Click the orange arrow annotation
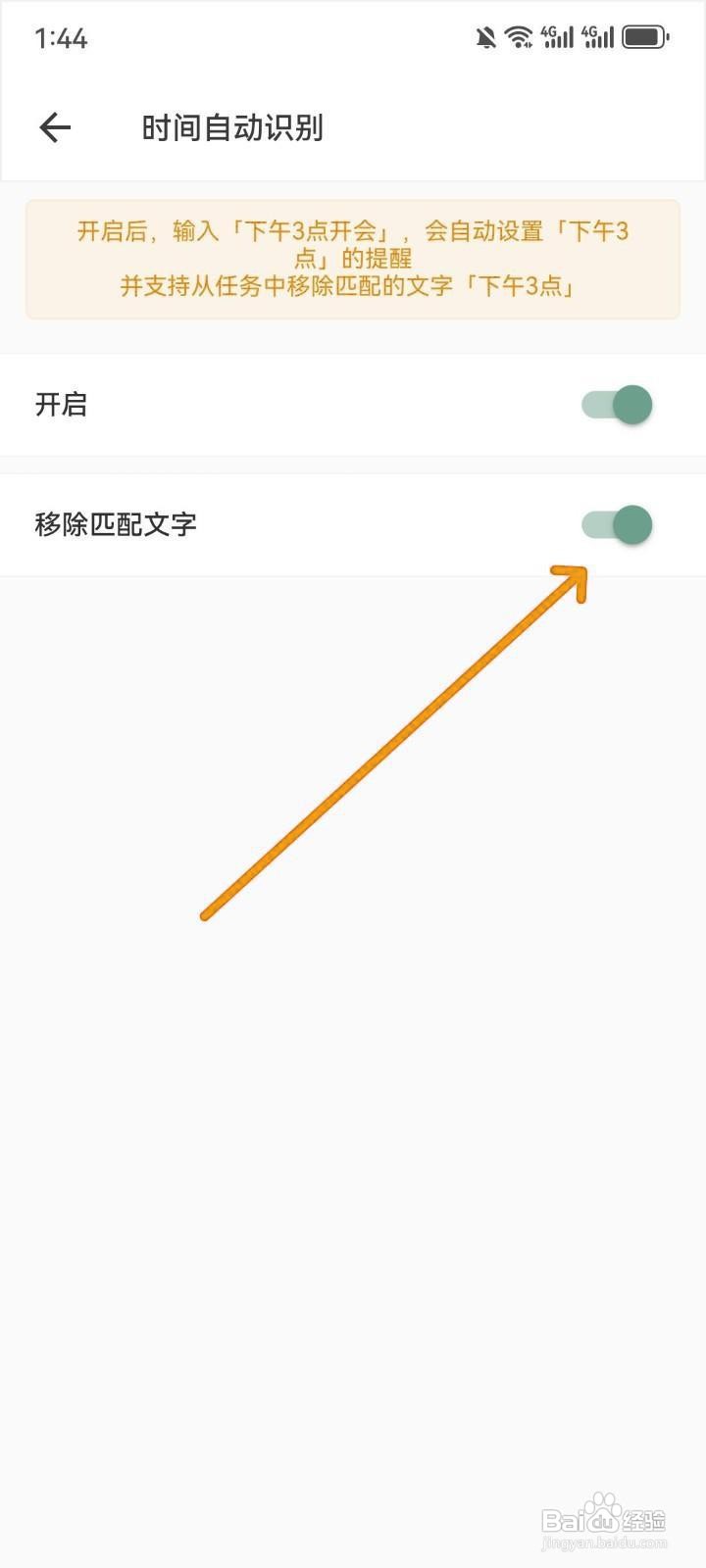Image resolution: width=706 pixels, height=1568 pixels. tap(392, 745)
